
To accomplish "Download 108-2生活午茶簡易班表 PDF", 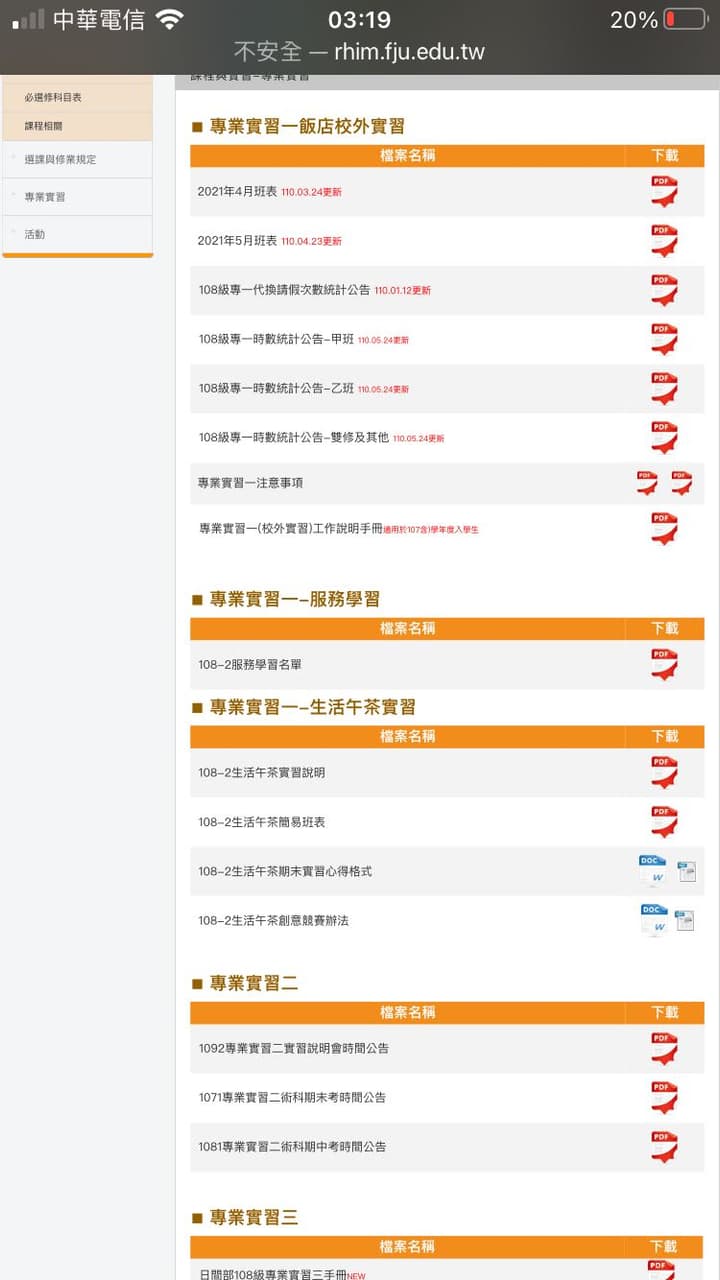I will point(664,821).
